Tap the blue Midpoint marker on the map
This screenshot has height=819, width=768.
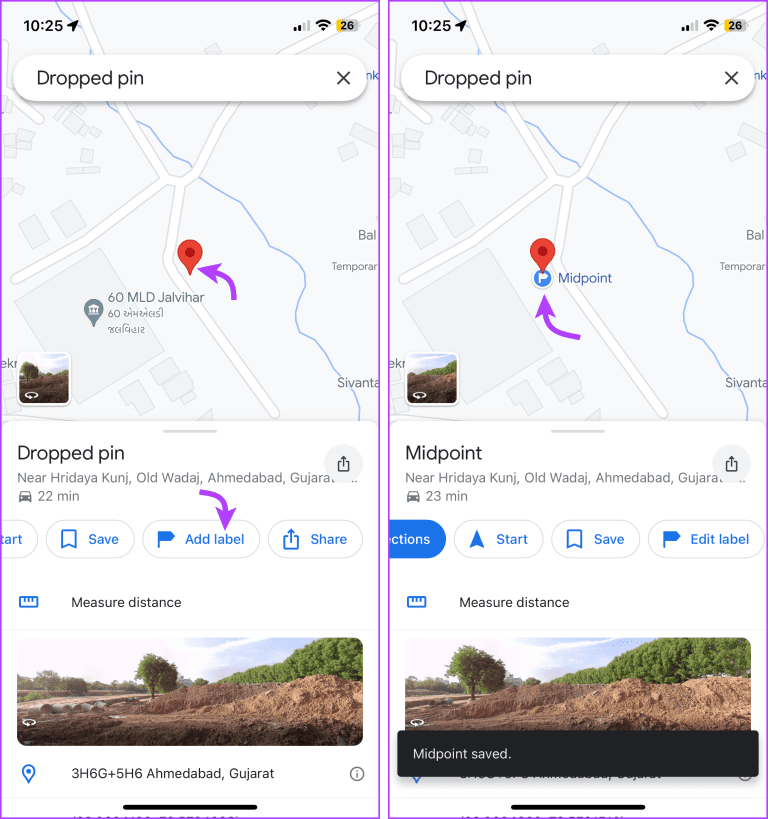point(541,279)
